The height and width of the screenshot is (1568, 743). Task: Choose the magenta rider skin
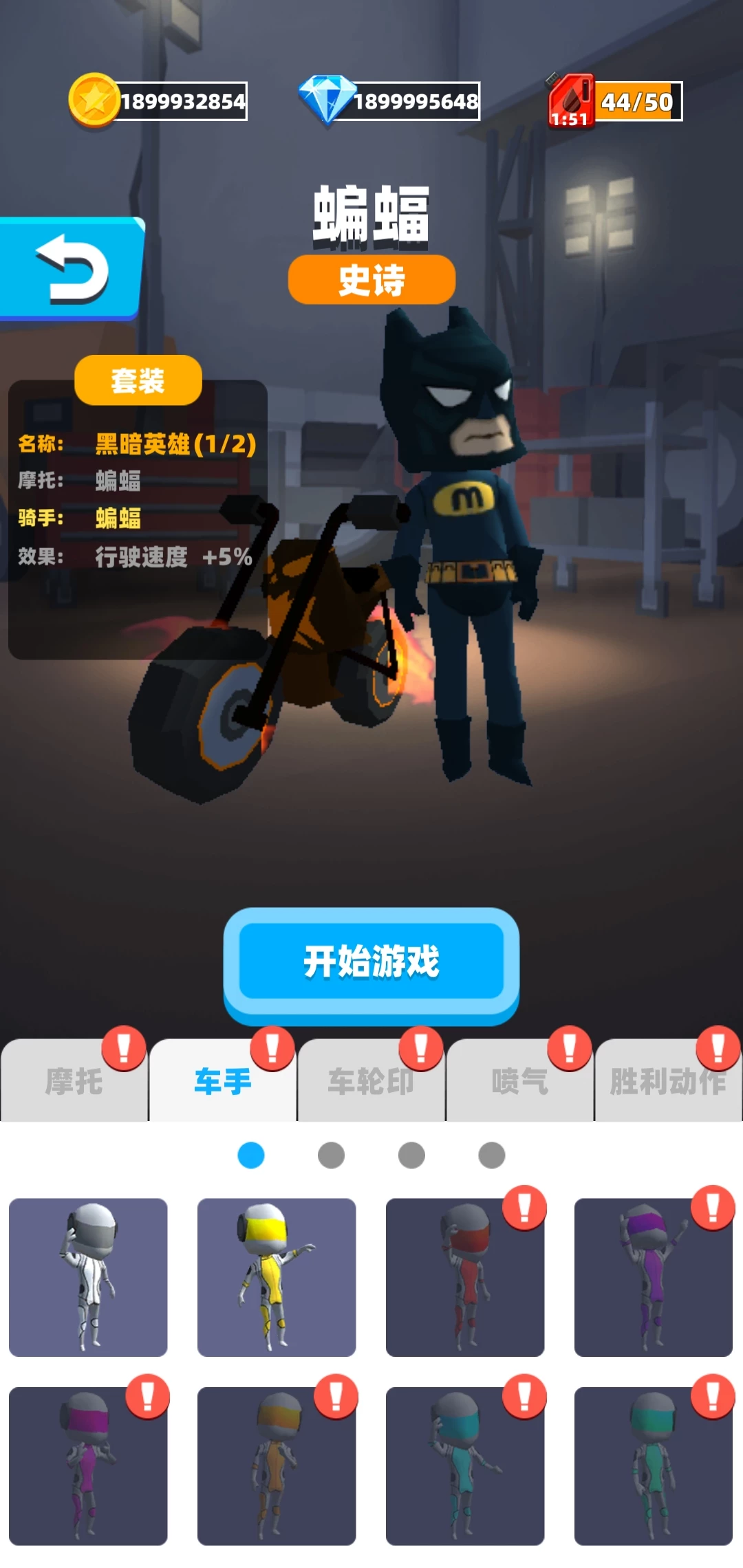pyautogui.click(x=88, y=1466)
